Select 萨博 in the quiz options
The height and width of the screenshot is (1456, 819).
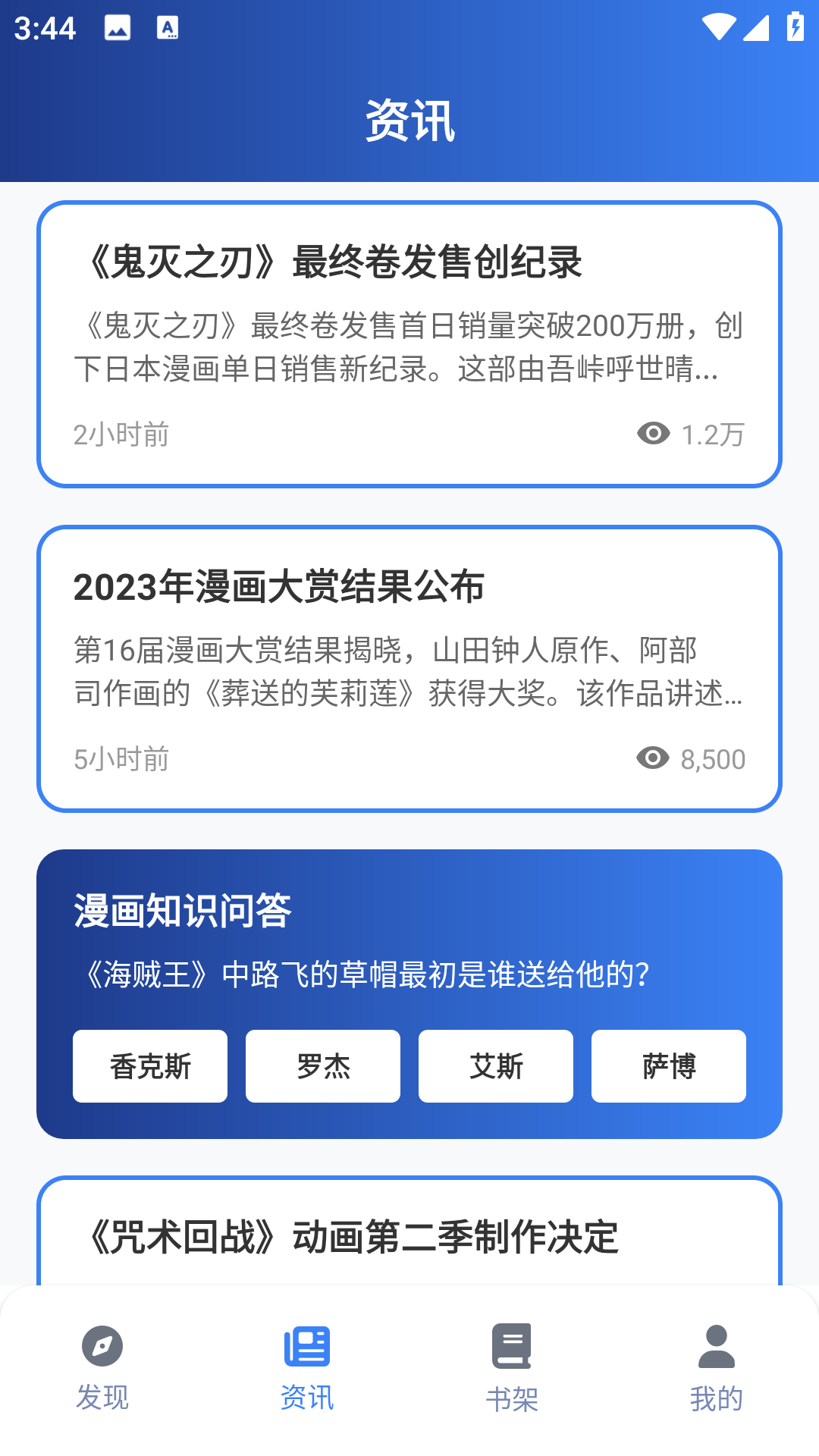pos(669,1066)
